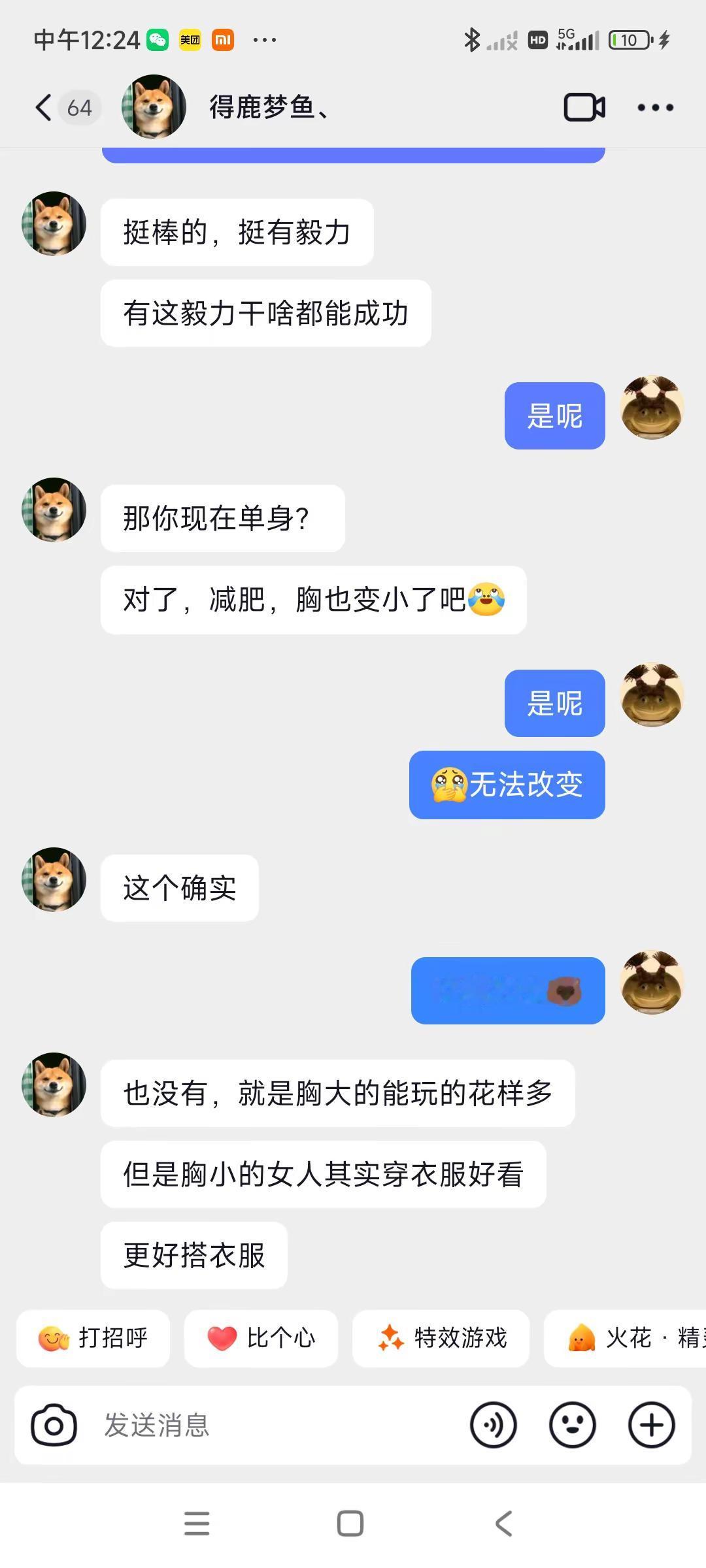The height and width of the screenshot is (1568, 706).
Task: Open the video call icon
Action: coord(584,108)
